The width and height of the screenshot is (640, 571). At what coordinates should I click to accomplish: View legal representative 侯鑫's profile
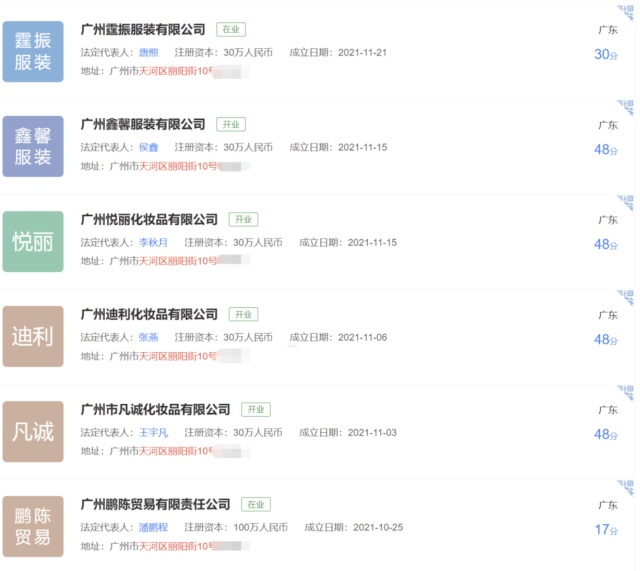tap(148, 147)
